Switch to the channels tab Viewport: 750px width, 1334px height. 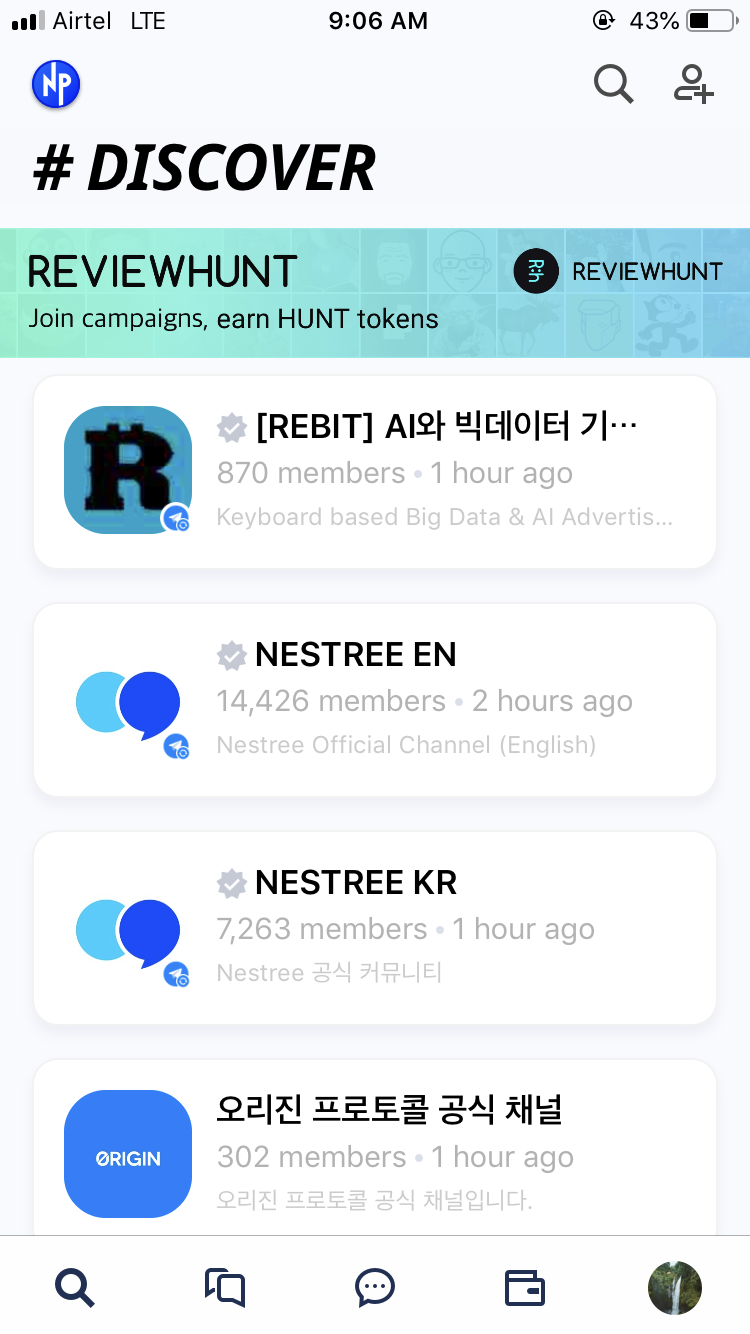[x=225, y=1287]
